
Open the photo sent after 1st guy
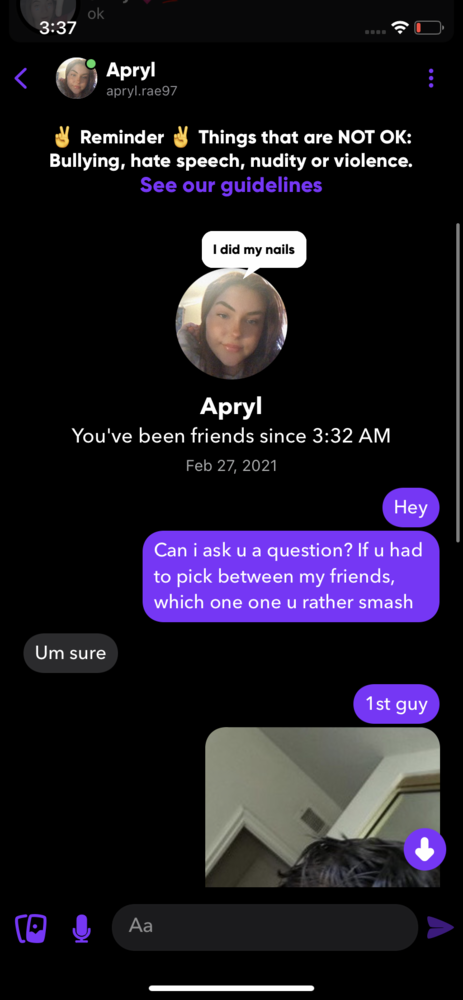point(322,807)
